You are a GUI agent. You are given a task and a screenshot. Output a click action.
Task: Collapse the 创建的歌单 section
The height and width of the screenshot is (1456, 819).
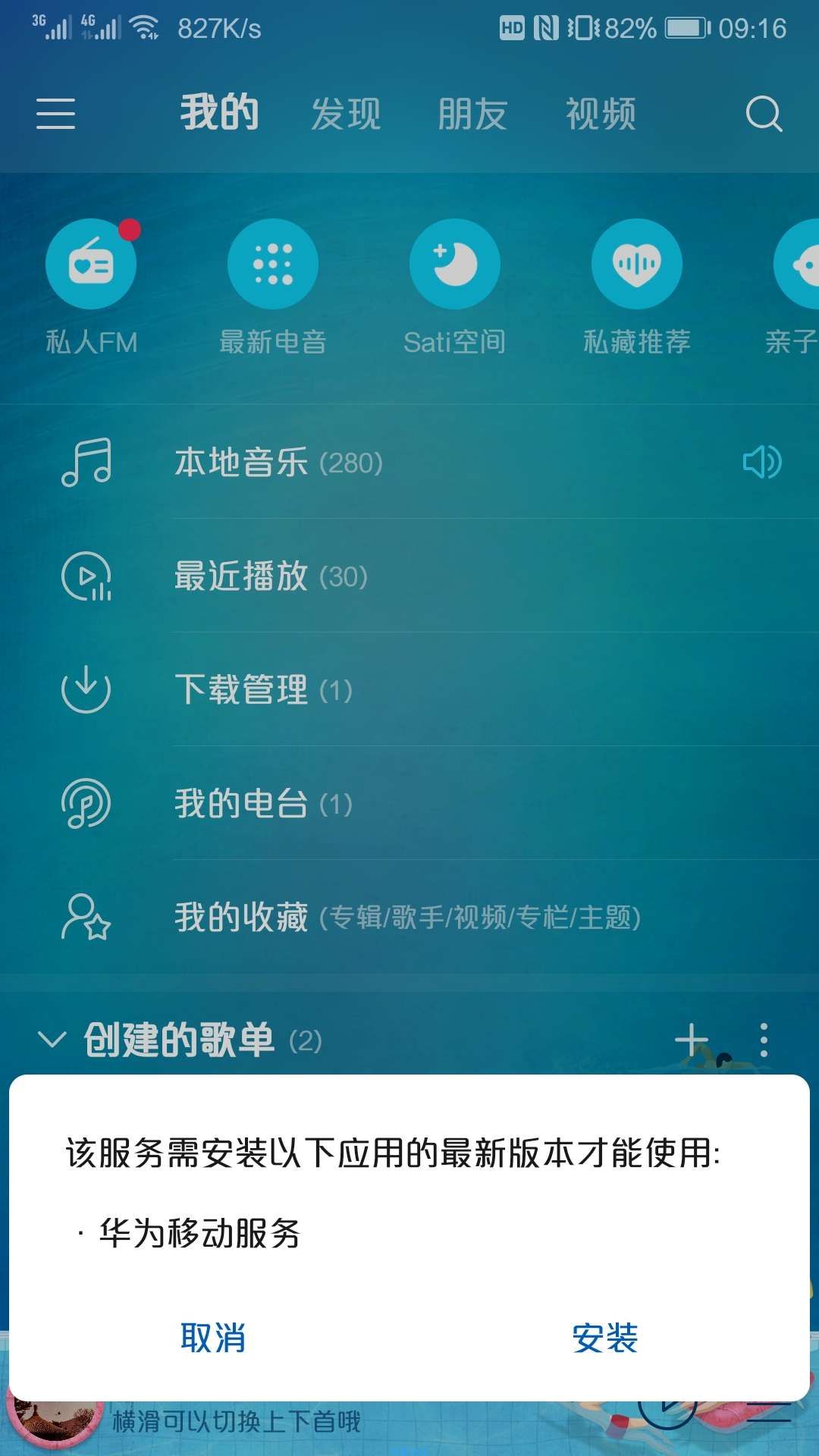point(52,1039)
